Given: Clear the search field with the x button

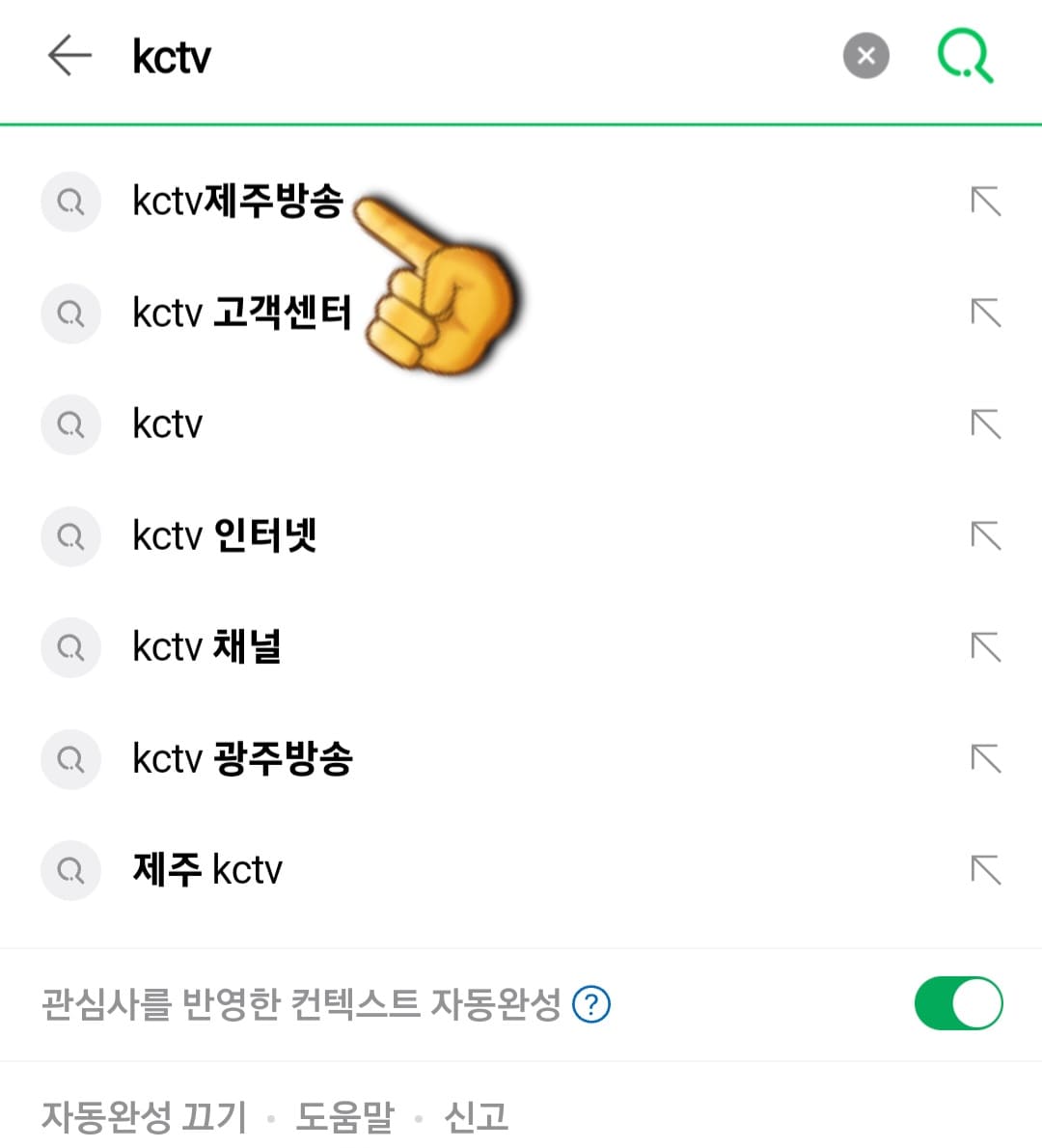Looking at the screenshot, I should (865, 56).
